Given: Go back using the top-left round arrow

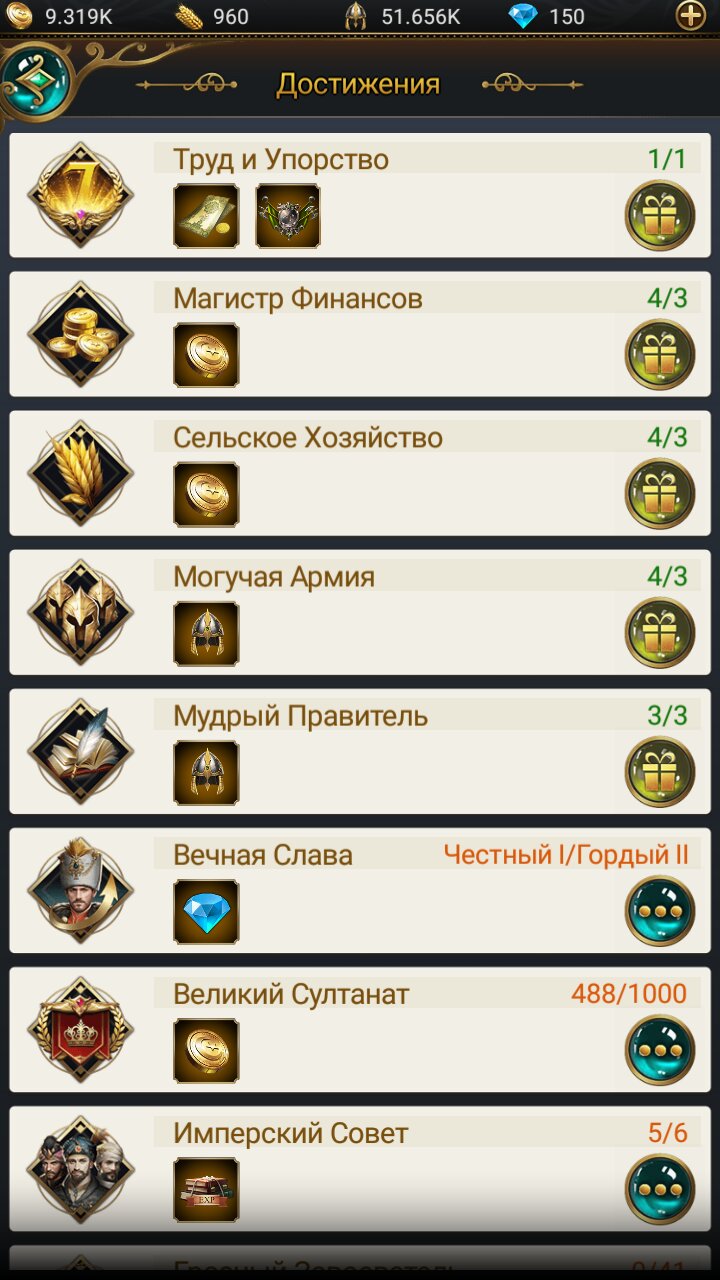Looking at the screenshot, I should click(x=36, y=82).
